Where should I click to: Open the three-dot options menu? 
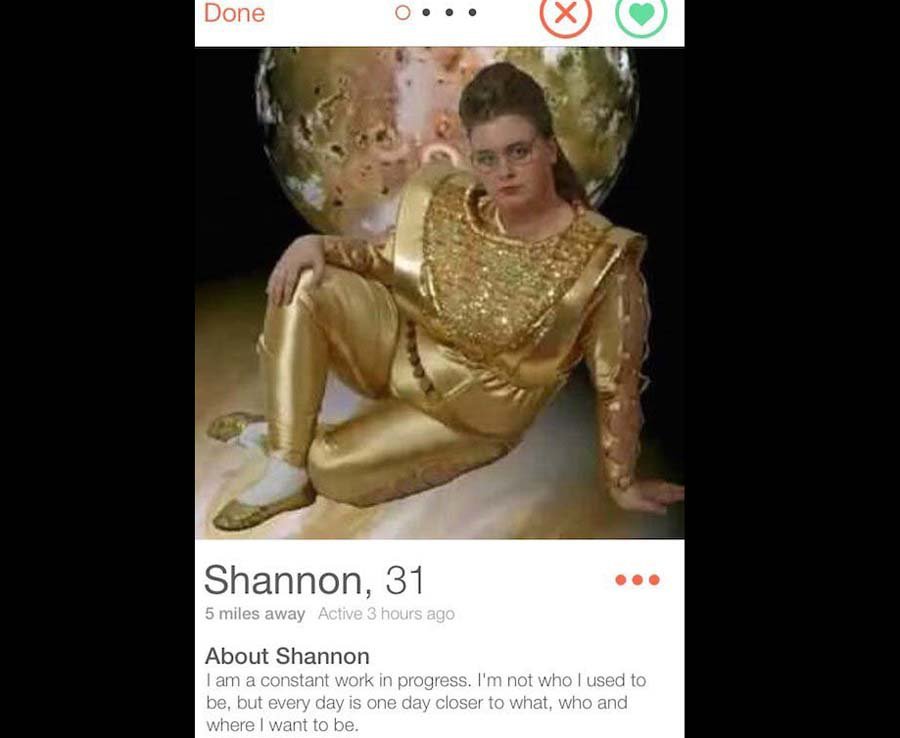(x=637, y=580)
